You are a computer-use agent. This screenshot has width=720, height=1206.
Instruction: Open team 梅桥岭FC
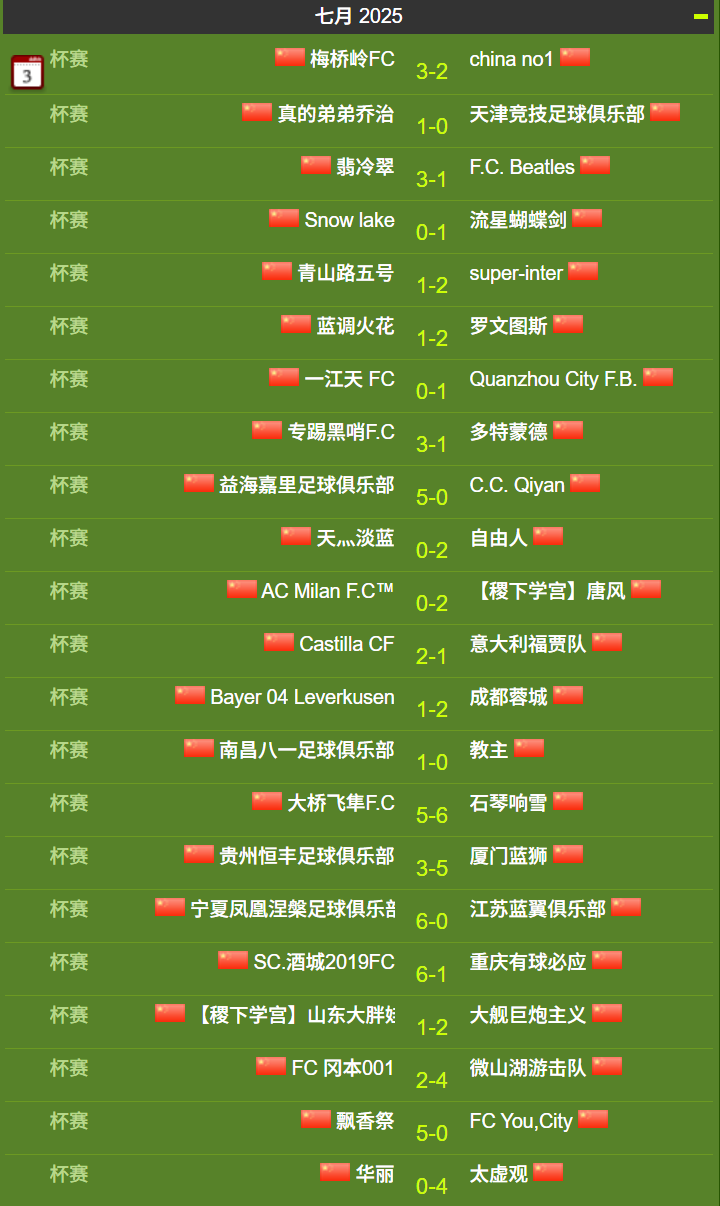pyautogui.click(x=352, y=59)
